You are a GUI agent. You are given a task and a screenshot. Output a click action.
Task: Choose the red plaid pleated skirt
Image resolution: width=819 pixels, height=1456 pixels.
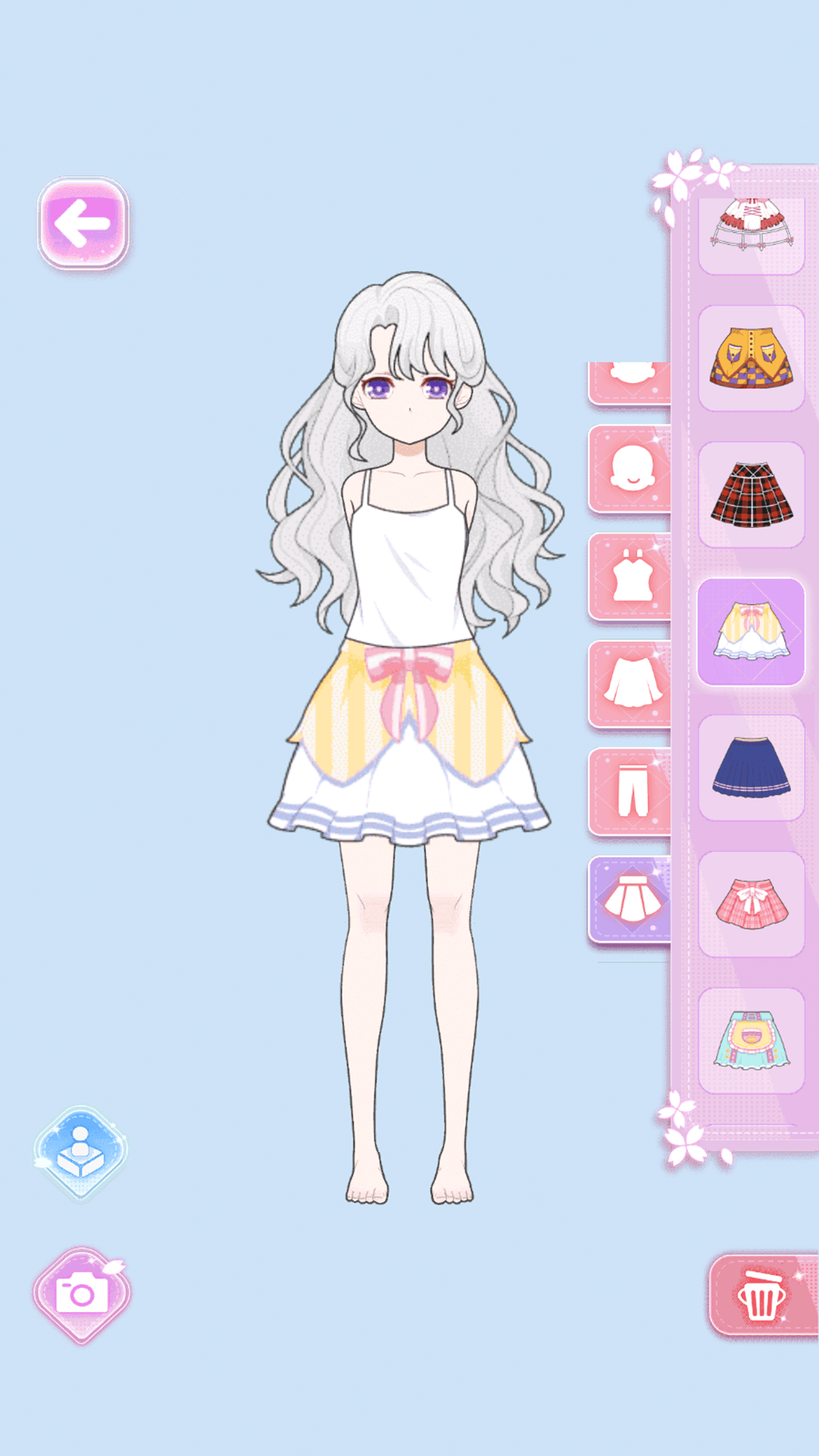(751, 494)
